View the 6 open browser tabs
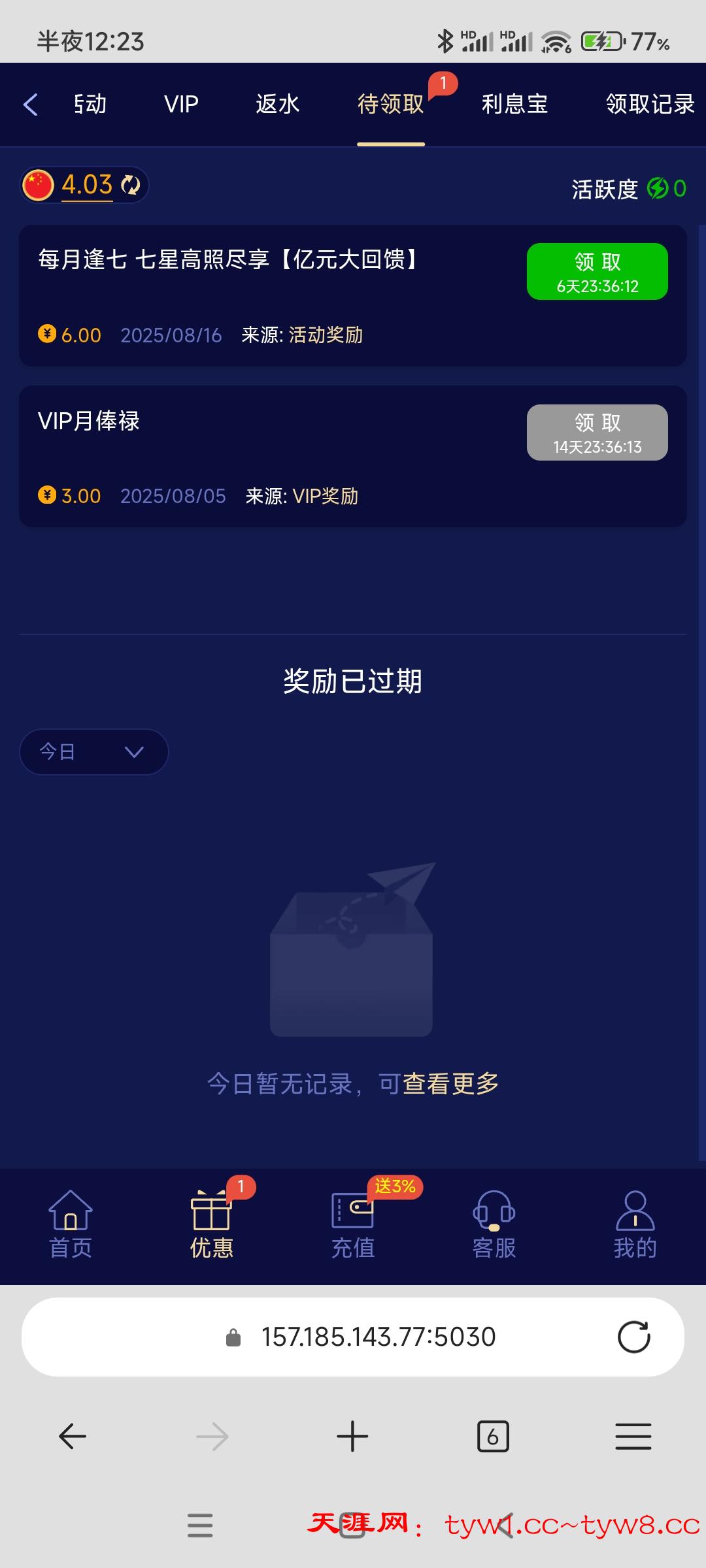706x1568 pixels. [x=493, y=1437]
